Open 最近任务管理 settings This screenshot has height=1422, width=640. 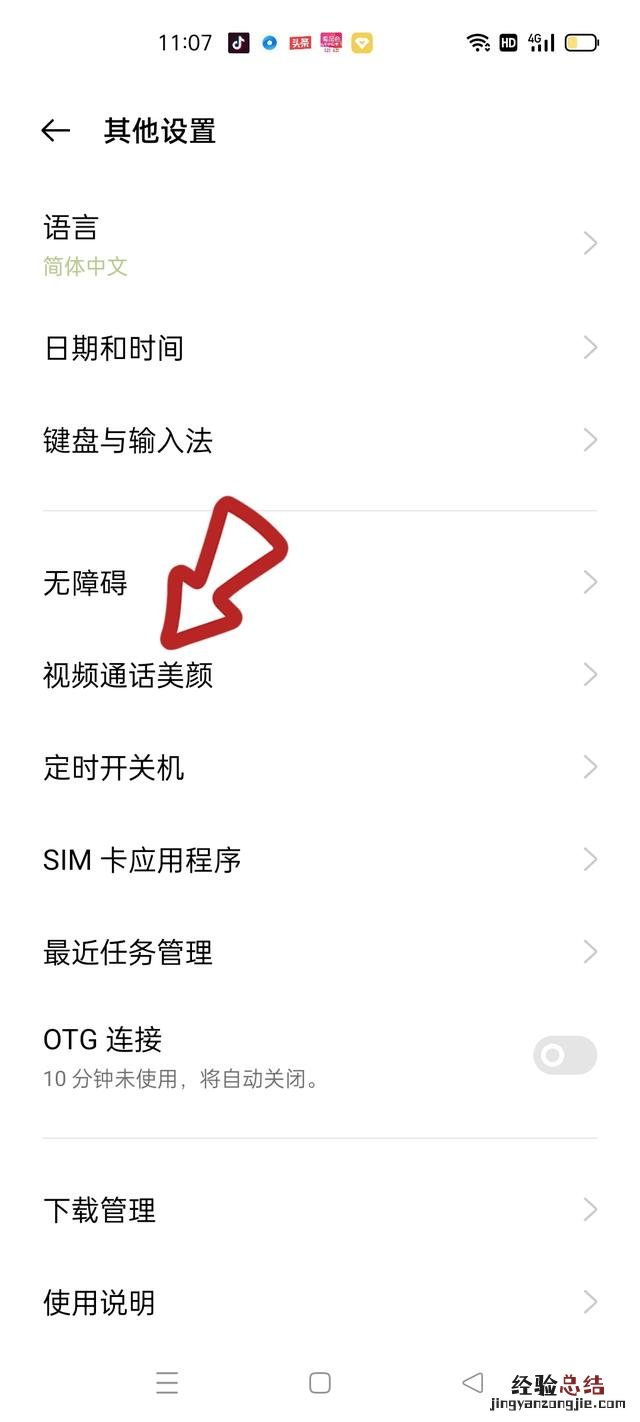[x=320, y=952]
